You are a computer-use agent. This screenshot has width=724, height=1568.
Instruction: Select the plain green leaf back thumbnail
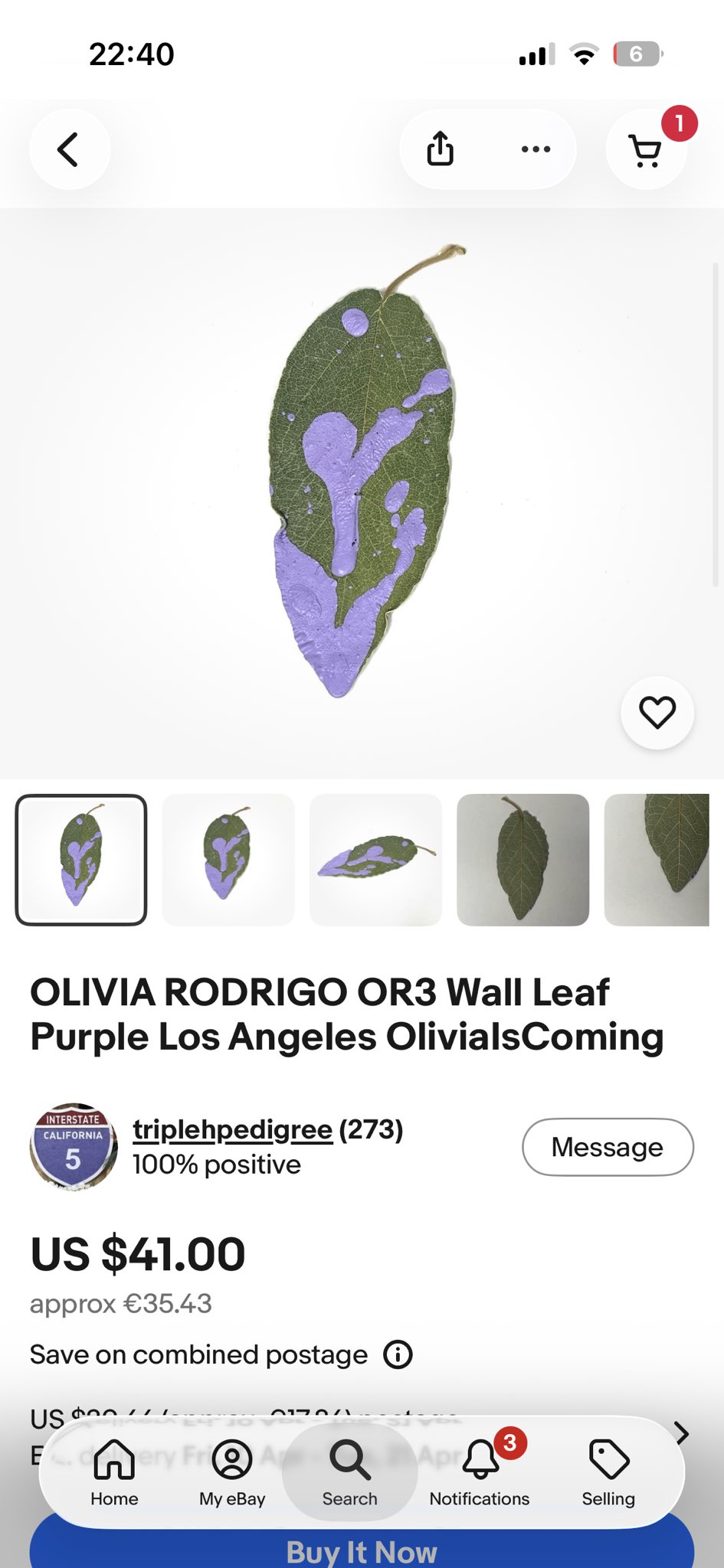pos(523,860)
